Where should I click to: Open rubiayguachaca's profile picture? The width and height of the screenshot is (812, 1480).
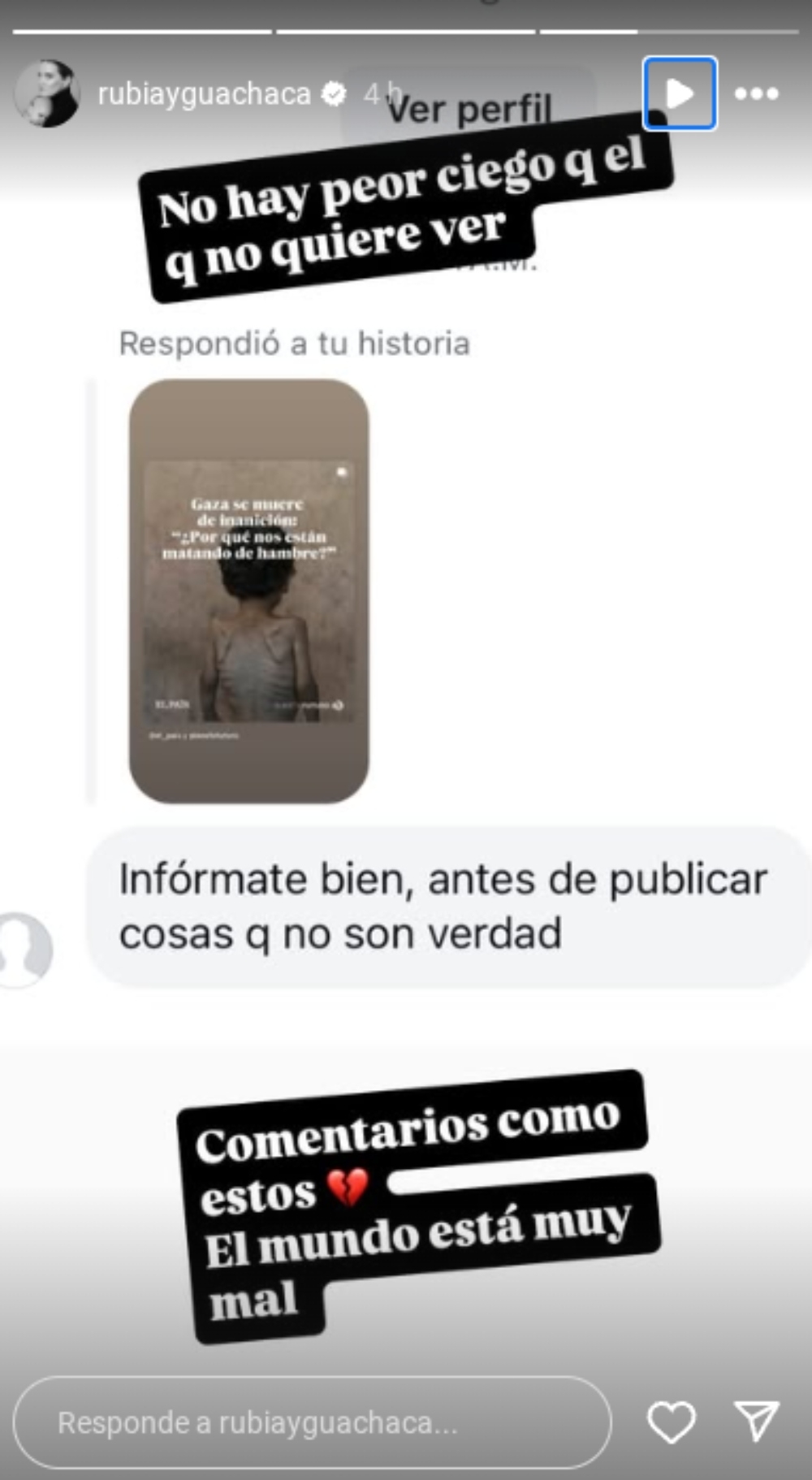point(46,93)
